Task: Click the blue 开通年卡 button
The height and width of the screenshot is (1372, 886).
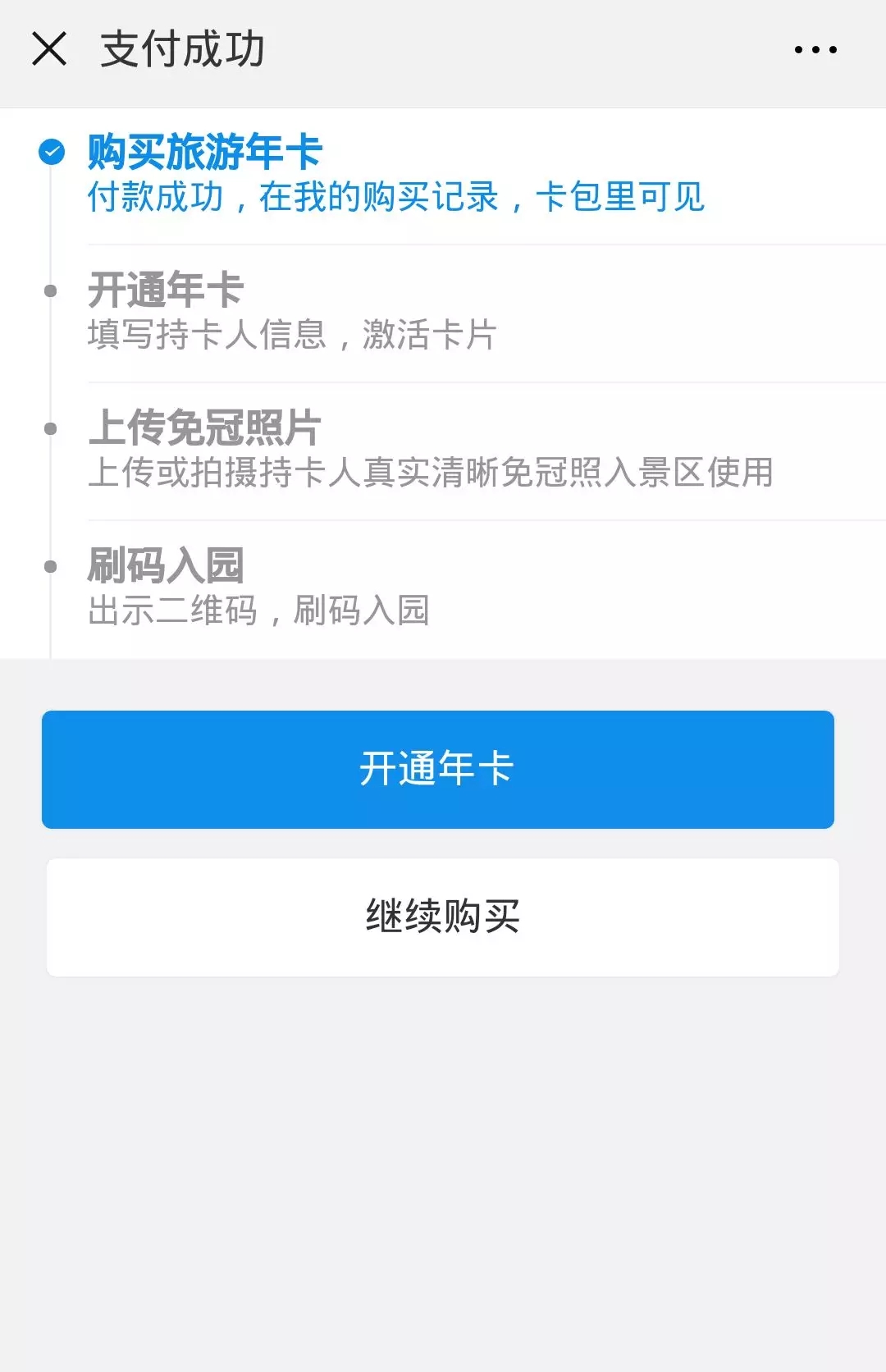Action: coord(439,770)
